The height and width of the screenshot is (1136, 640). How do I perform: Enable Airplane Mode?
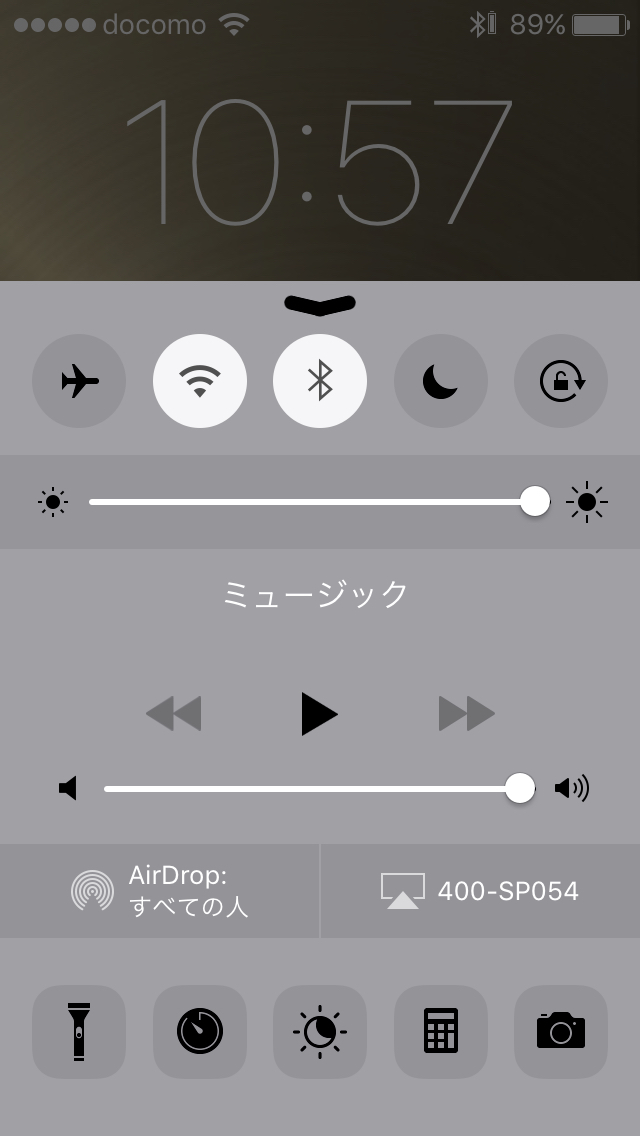[79, 381]
